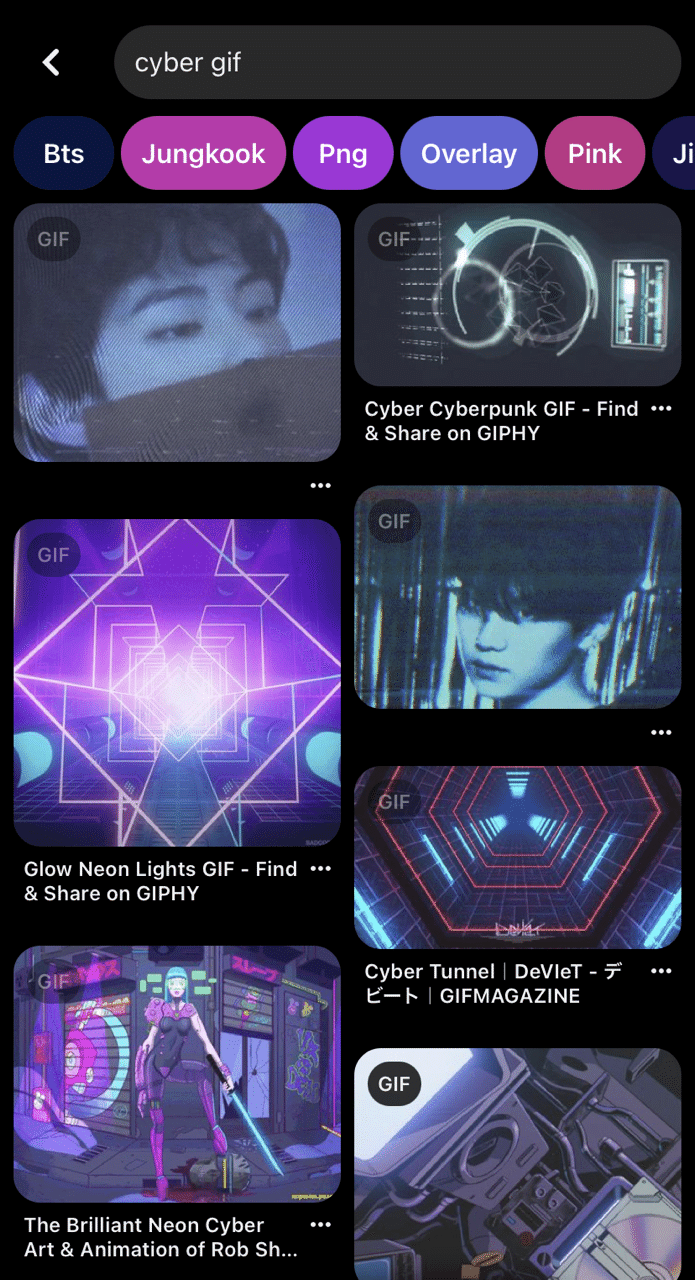The image size is (695, 1280).
Task: Open options for Brilliant Neon Cyber Art pin
Action: pos(320,1225)
